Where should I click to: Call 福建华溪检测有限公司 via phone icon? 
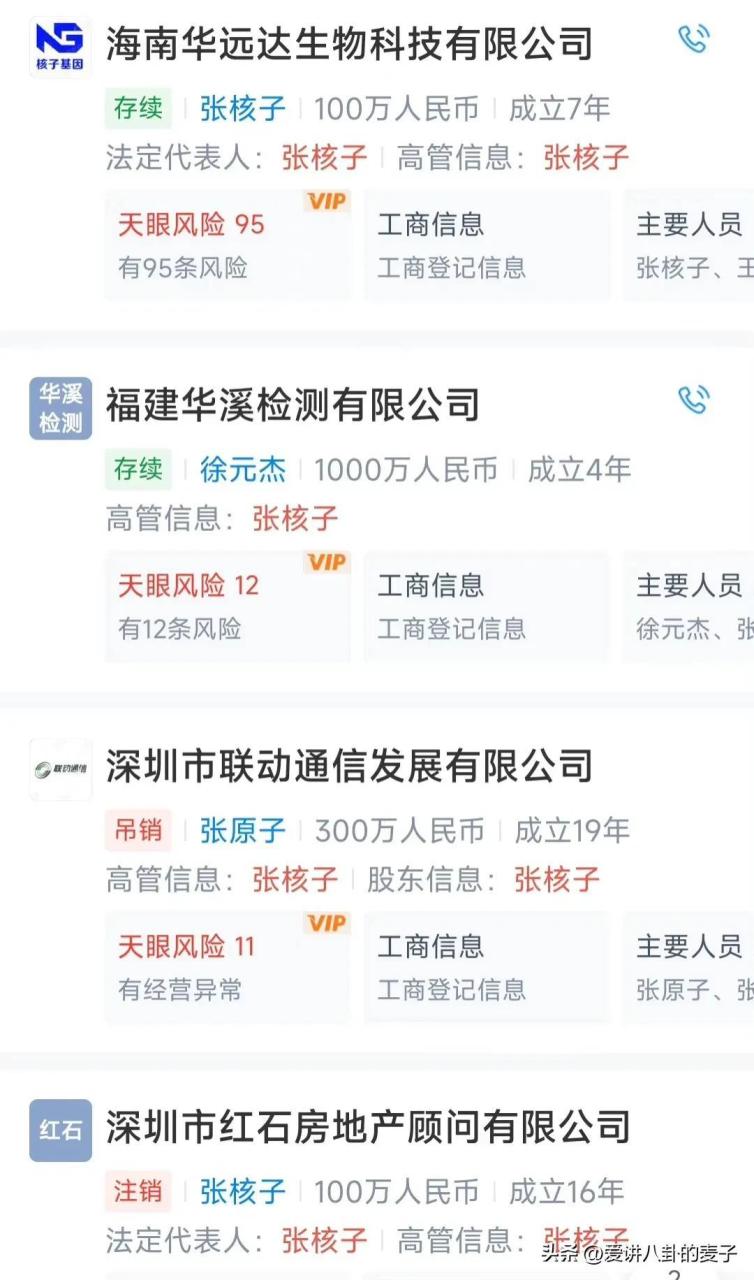click(x=693, y=400)
